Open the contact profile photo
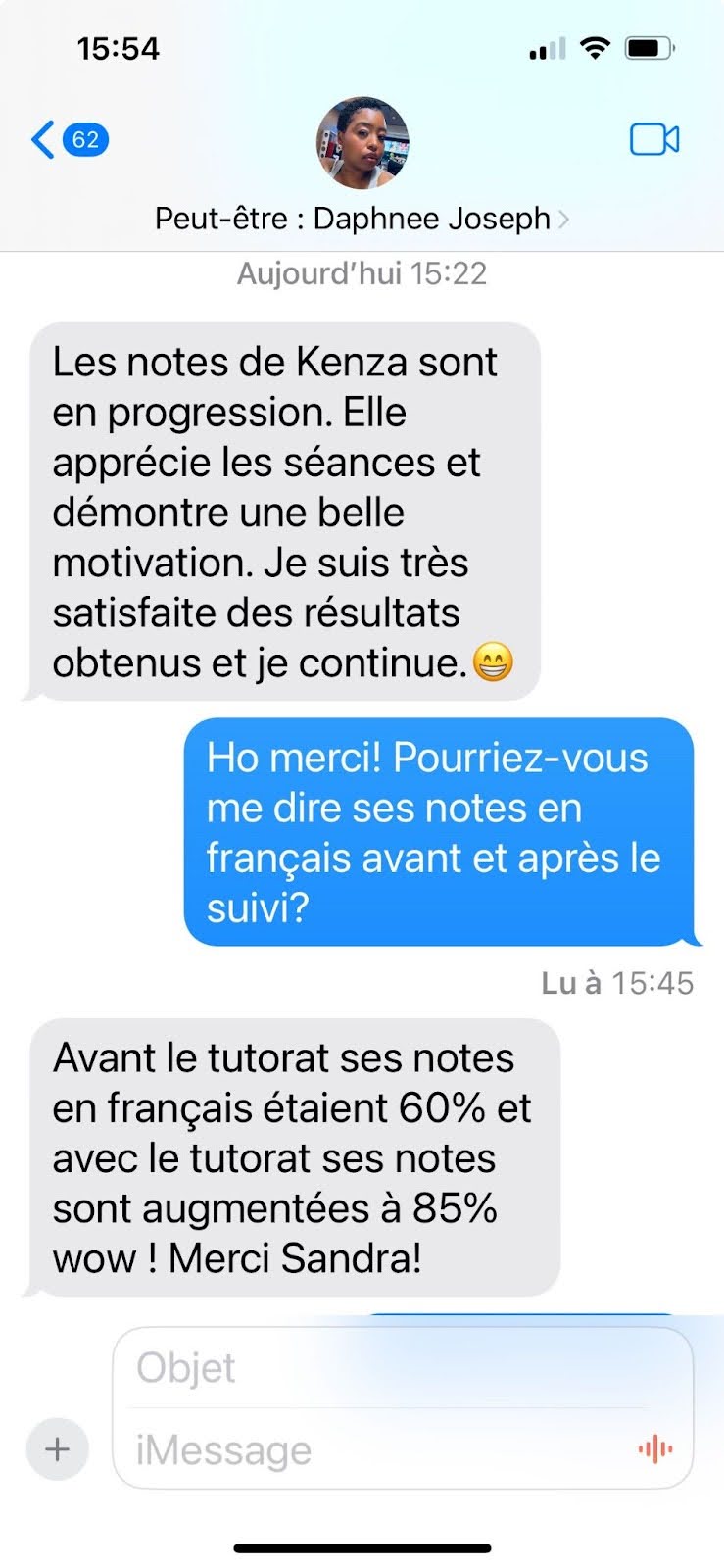Viewport: 724px width, 1568px height. click(362, 143)
